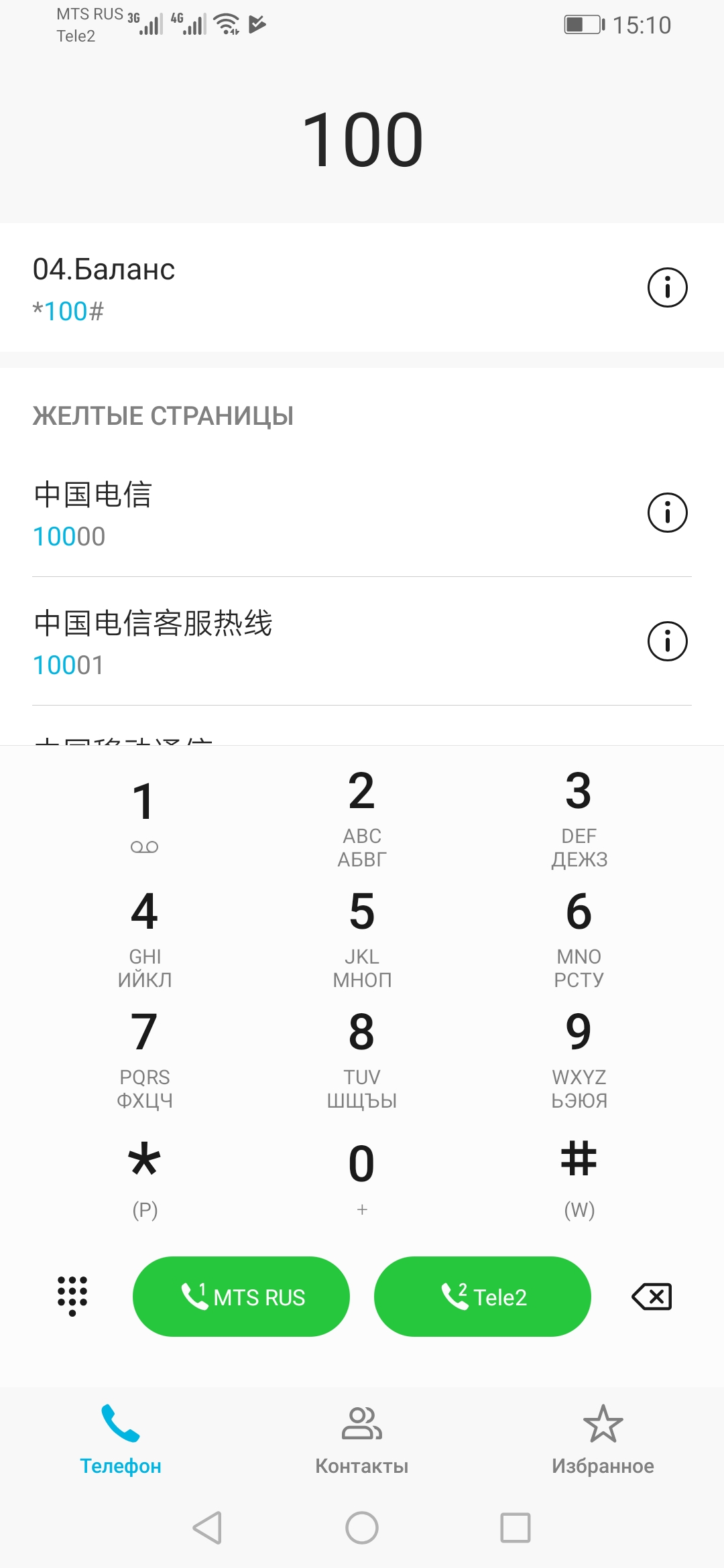The width and height of the screenshot is (724, 1568).
Task: Go to the home screen
Action: pyautogui.click(x=362, y=1528)
